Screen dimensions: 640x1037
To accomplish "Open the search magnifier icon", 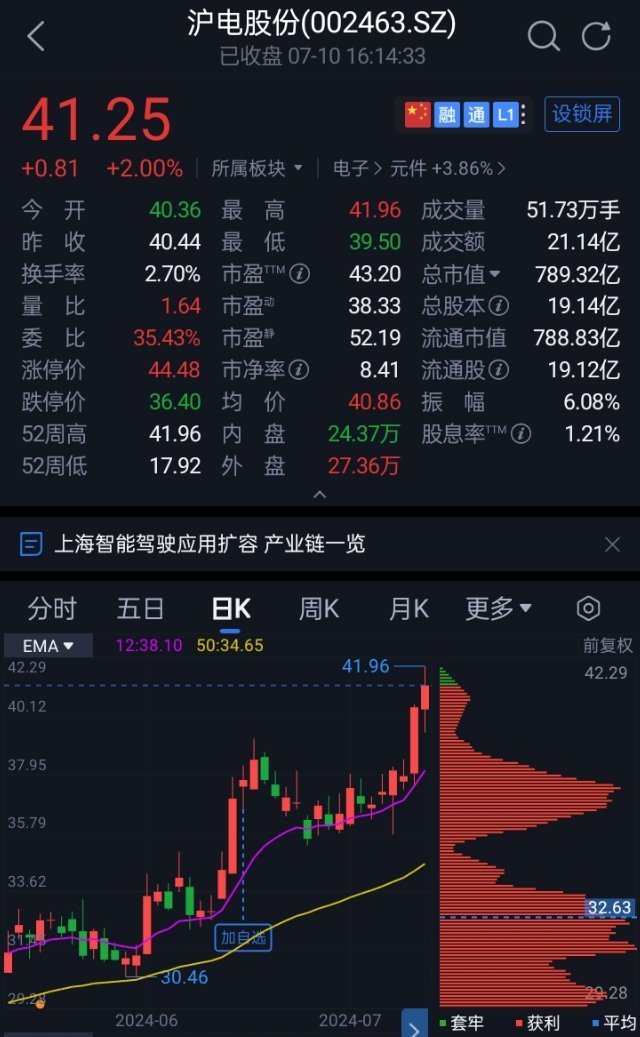I will click(x=543, y=36).
